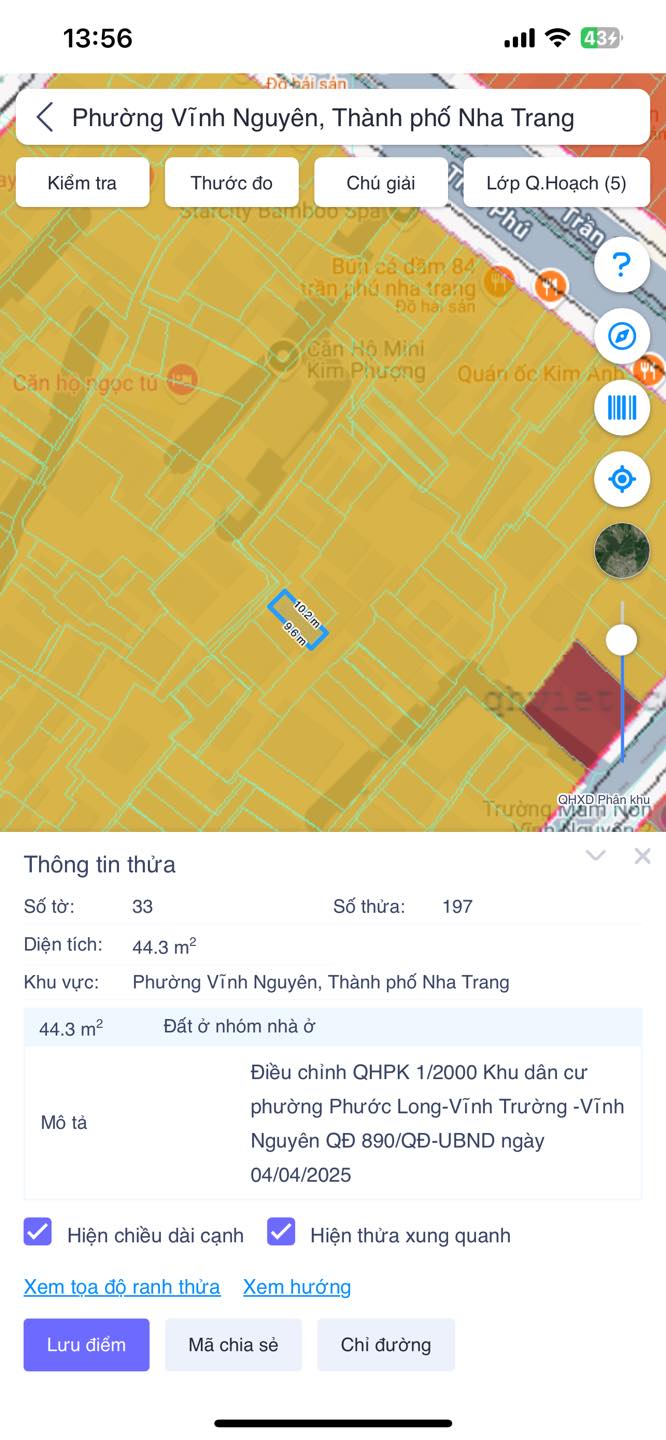
Task: Go back using the arrow icon
Action: pyautogui.click(x=45, y=118)
